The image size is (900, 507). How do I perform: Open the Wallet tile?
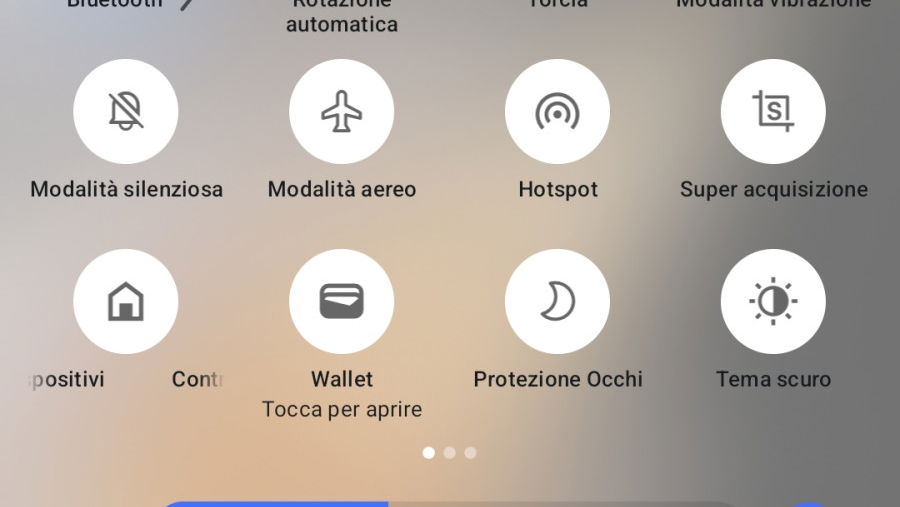click(342, 301)
